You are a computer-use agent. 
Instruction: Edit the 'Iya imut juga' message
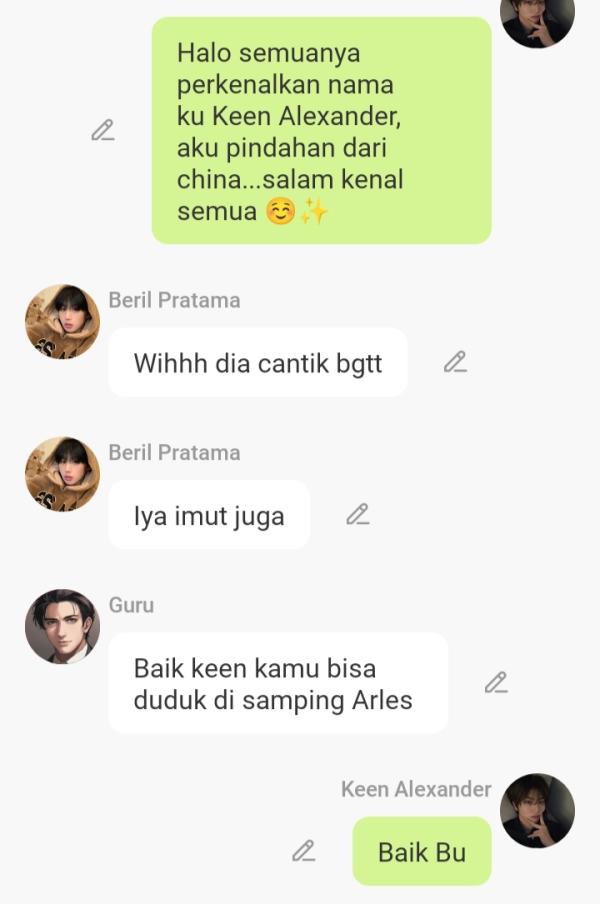click(357, 514)
